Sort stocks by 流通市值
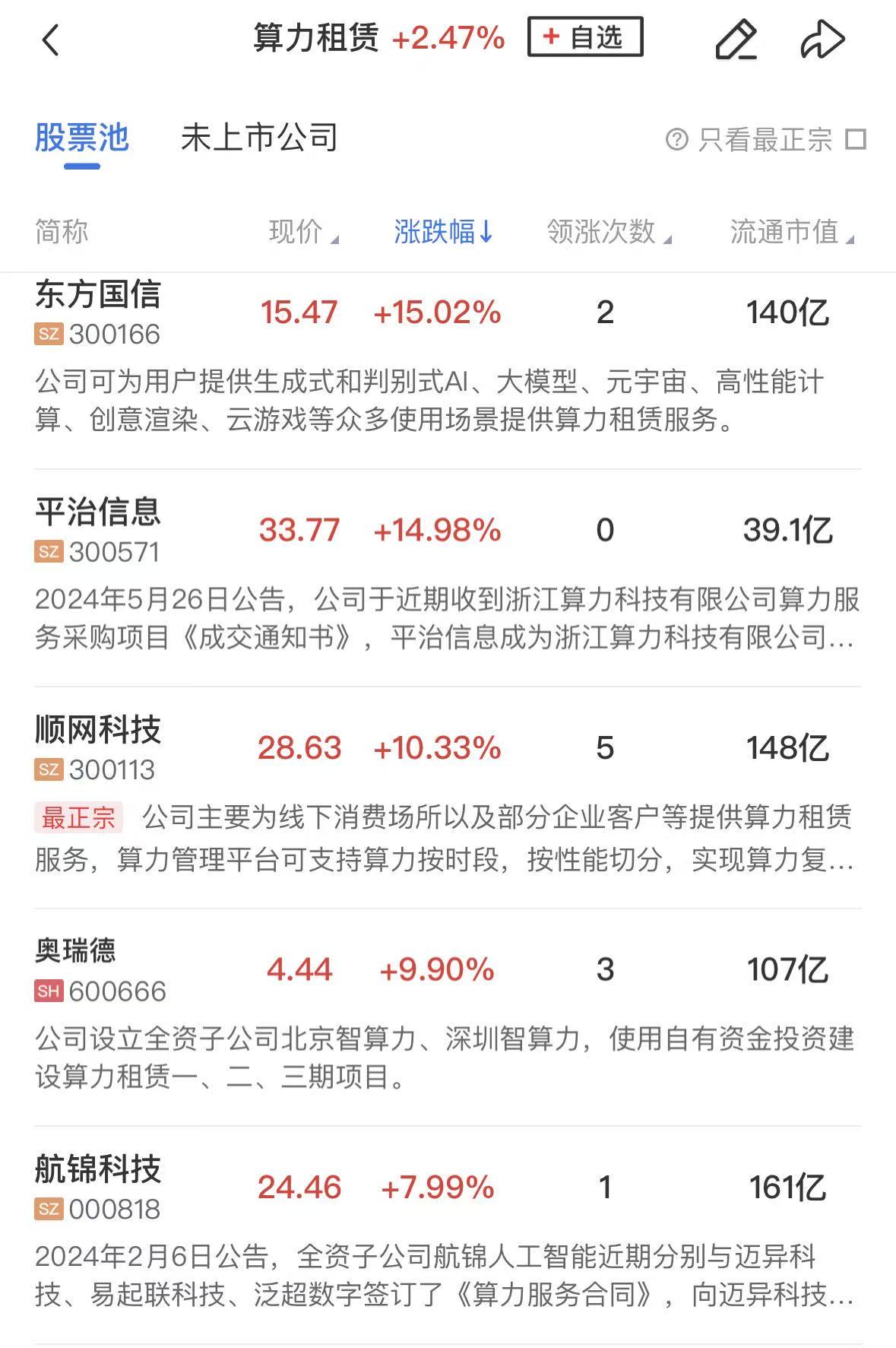Screen dimensions: 896x1348 click(x=791, y=232)
